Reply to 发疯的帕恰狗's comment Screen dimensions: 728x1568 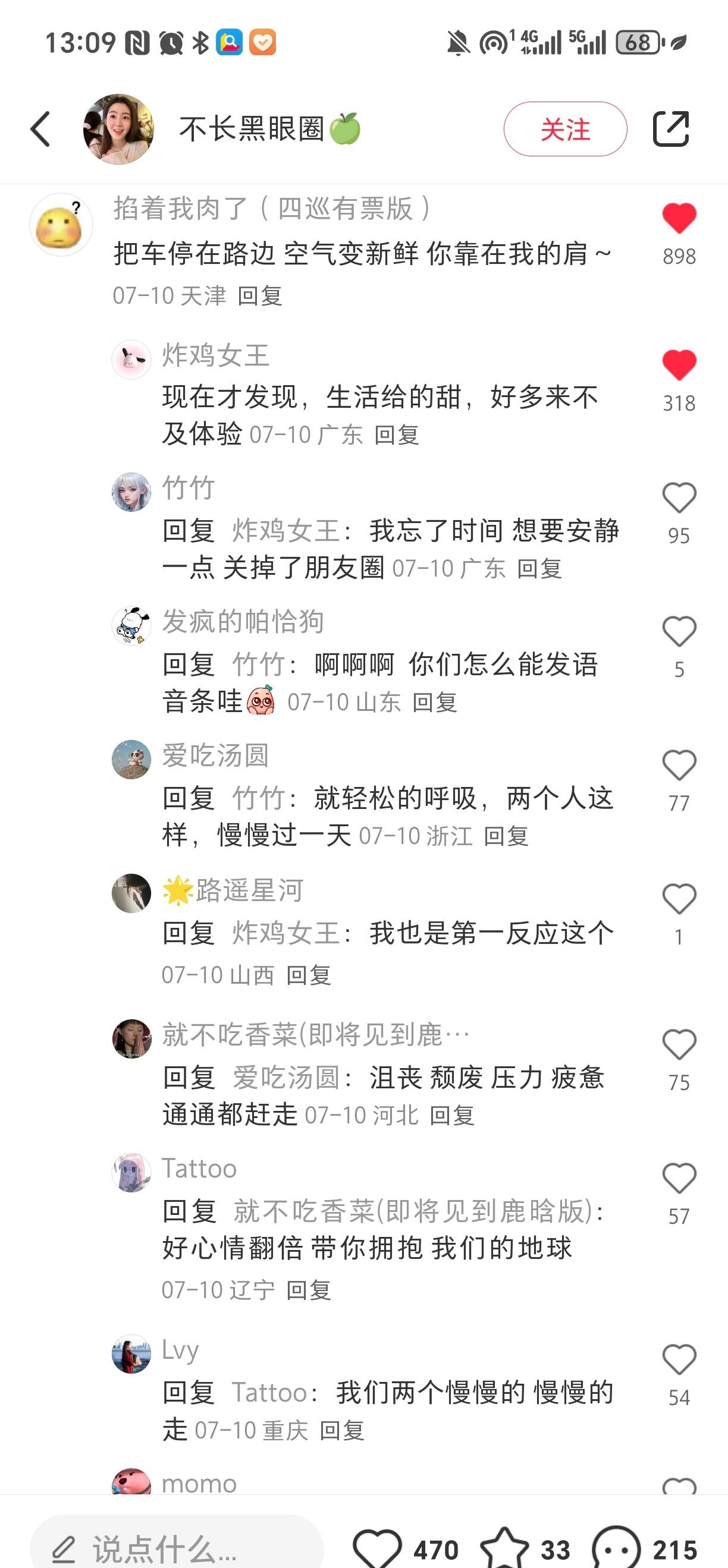click(x=434, y=703)
